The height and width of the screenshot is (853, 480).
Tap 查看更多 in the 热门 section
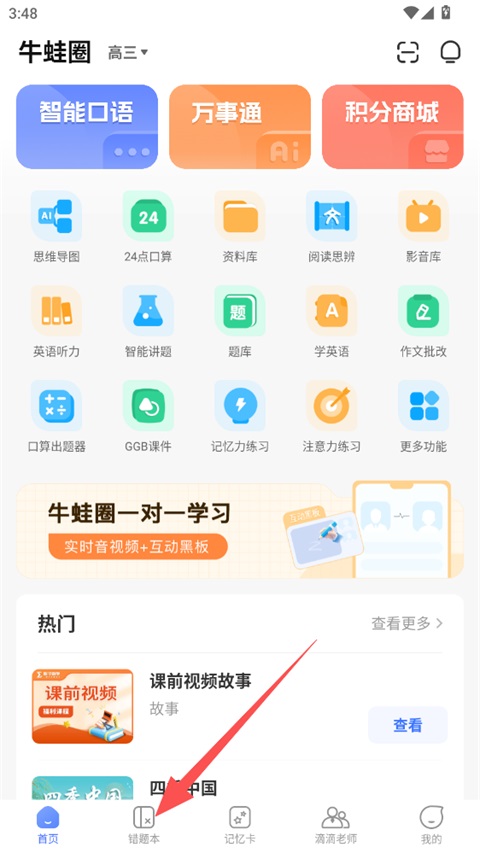407,623
